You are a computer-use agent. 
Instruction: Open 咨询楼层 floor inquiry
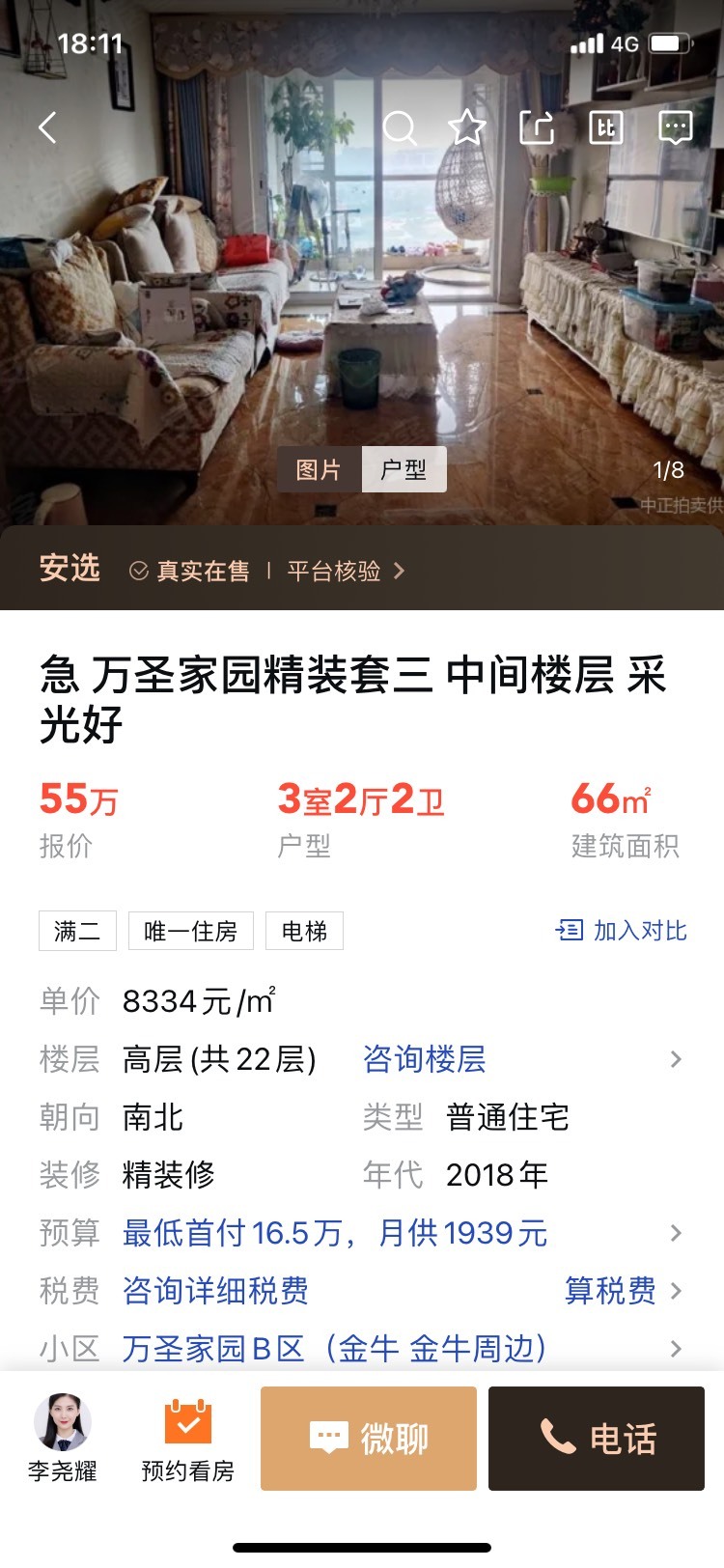(425, 1059)
